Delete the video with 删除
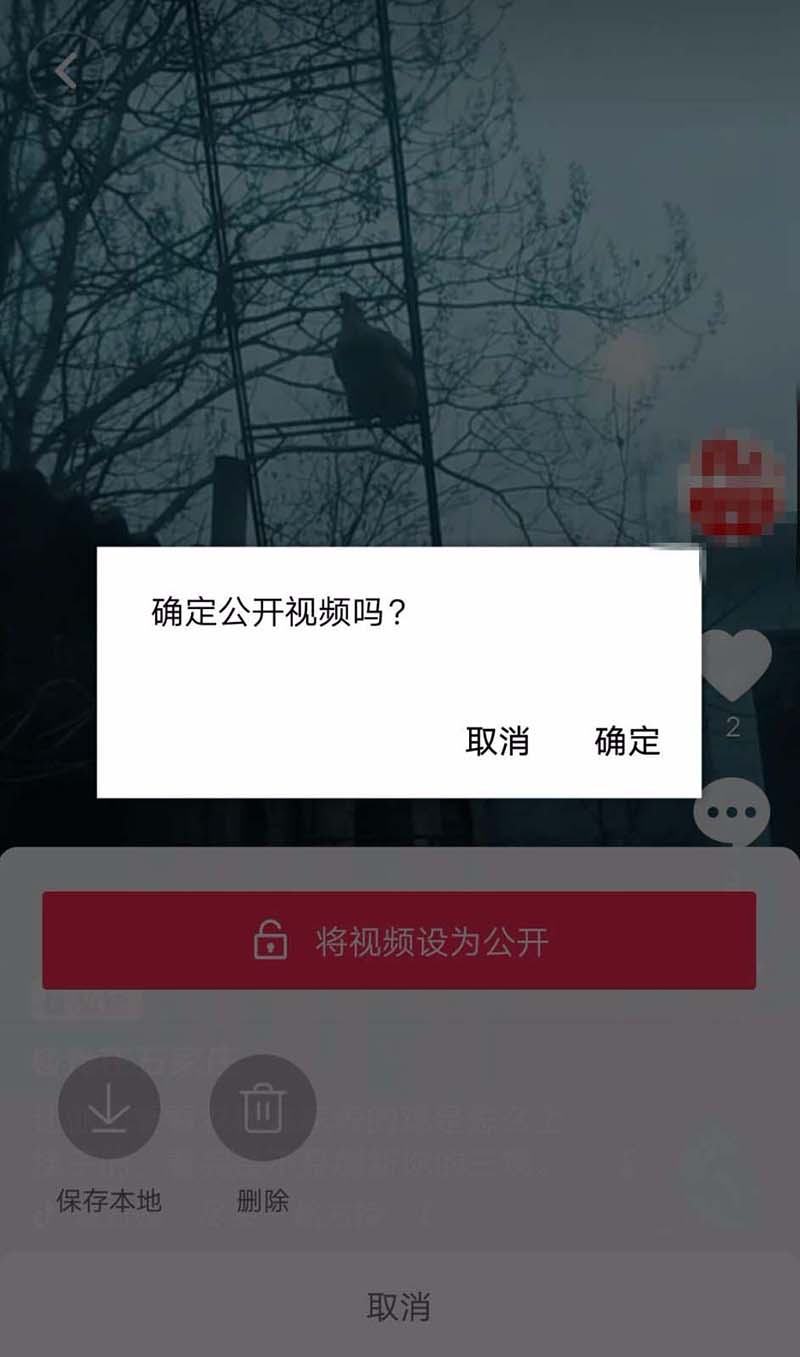 click(x=263, y=1109)
